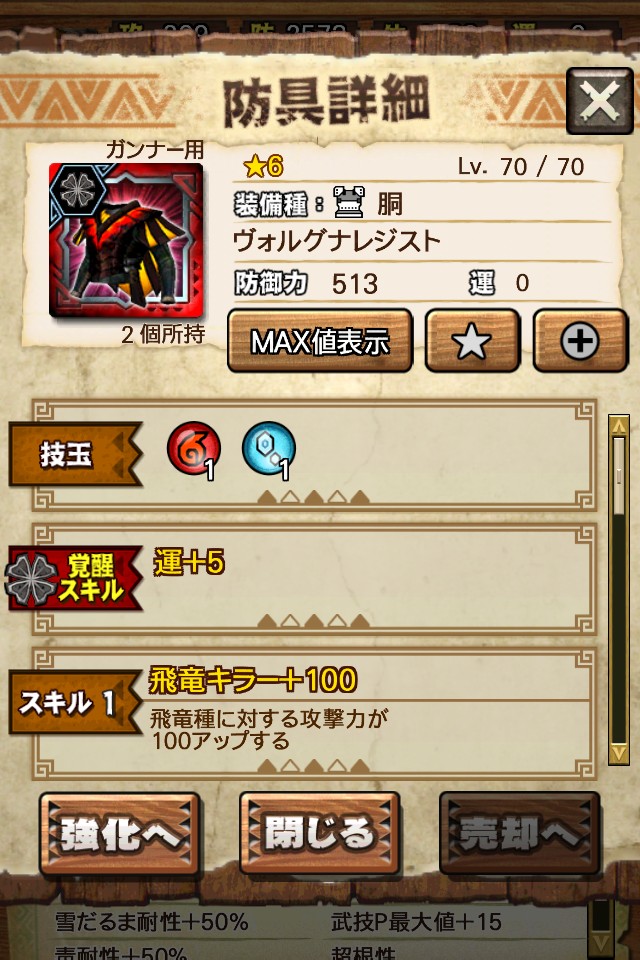Image resolution: width=640 pixels, height=960 pixels.
Task: Tap the star favorite button
Action: point(472,341)
